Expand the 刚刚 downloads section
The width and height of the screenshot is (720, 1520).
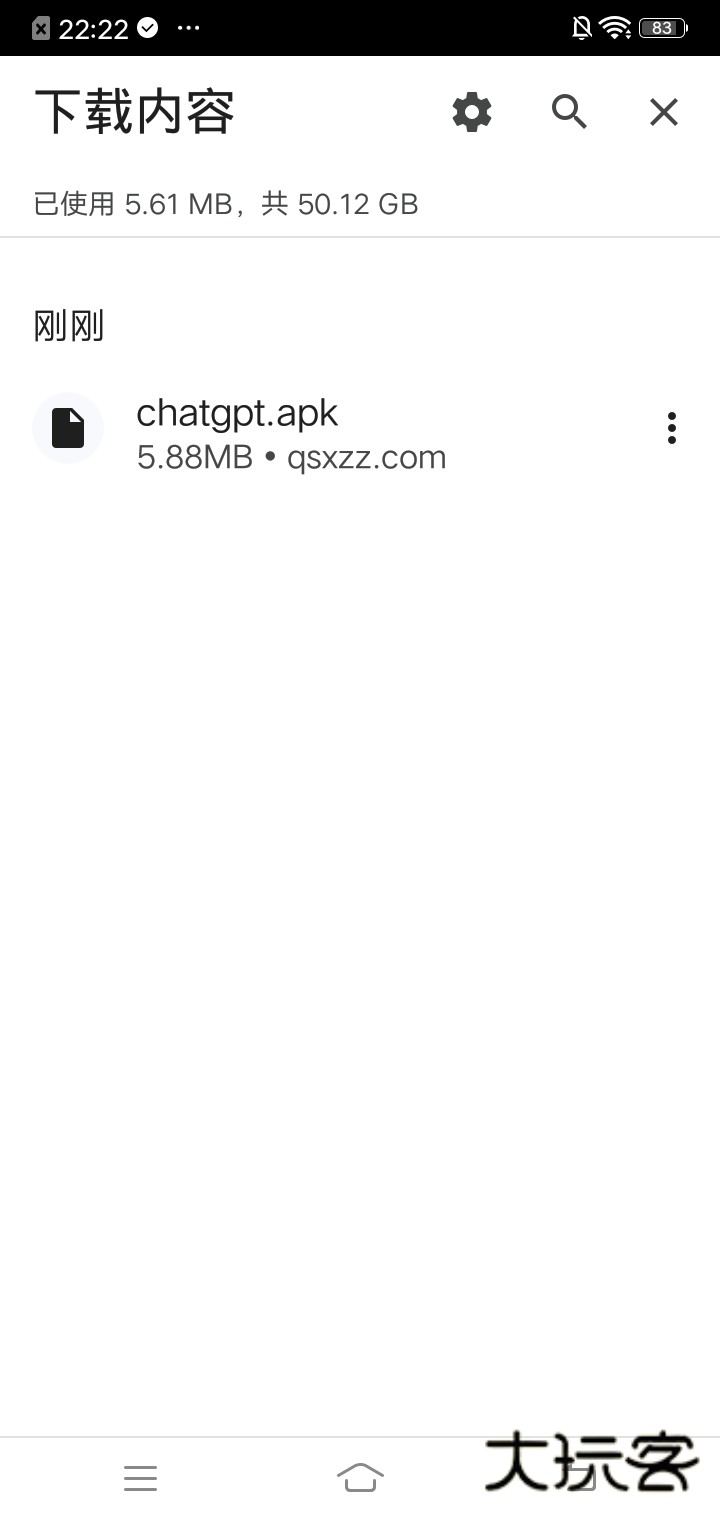[x=66, y=325]
